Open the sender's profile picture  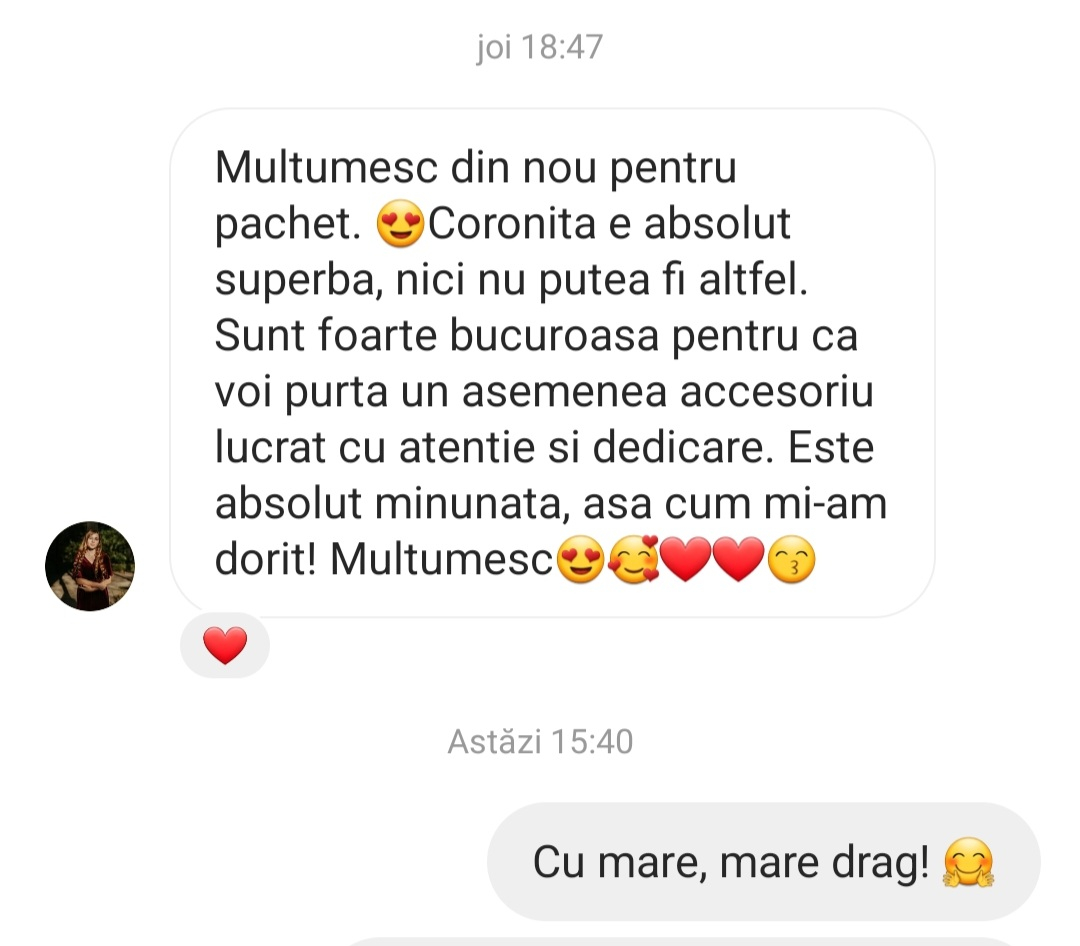90,566
